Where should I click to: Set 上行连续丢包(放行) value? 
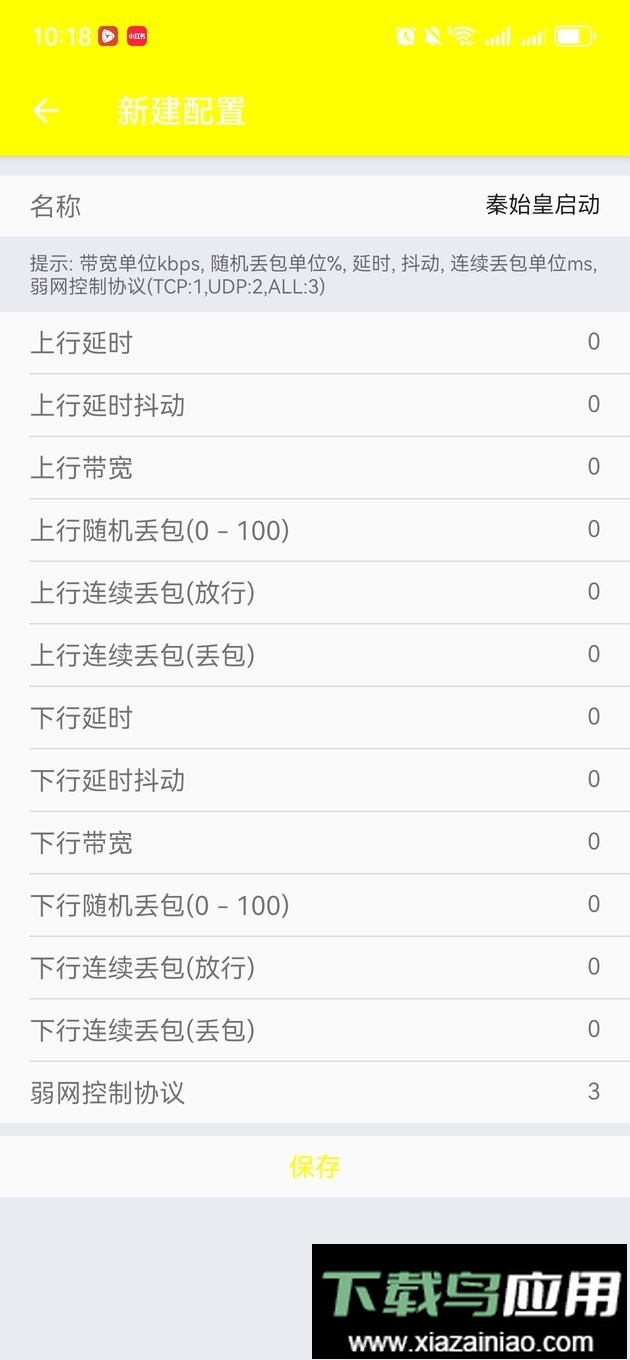(x=592, y=592)
